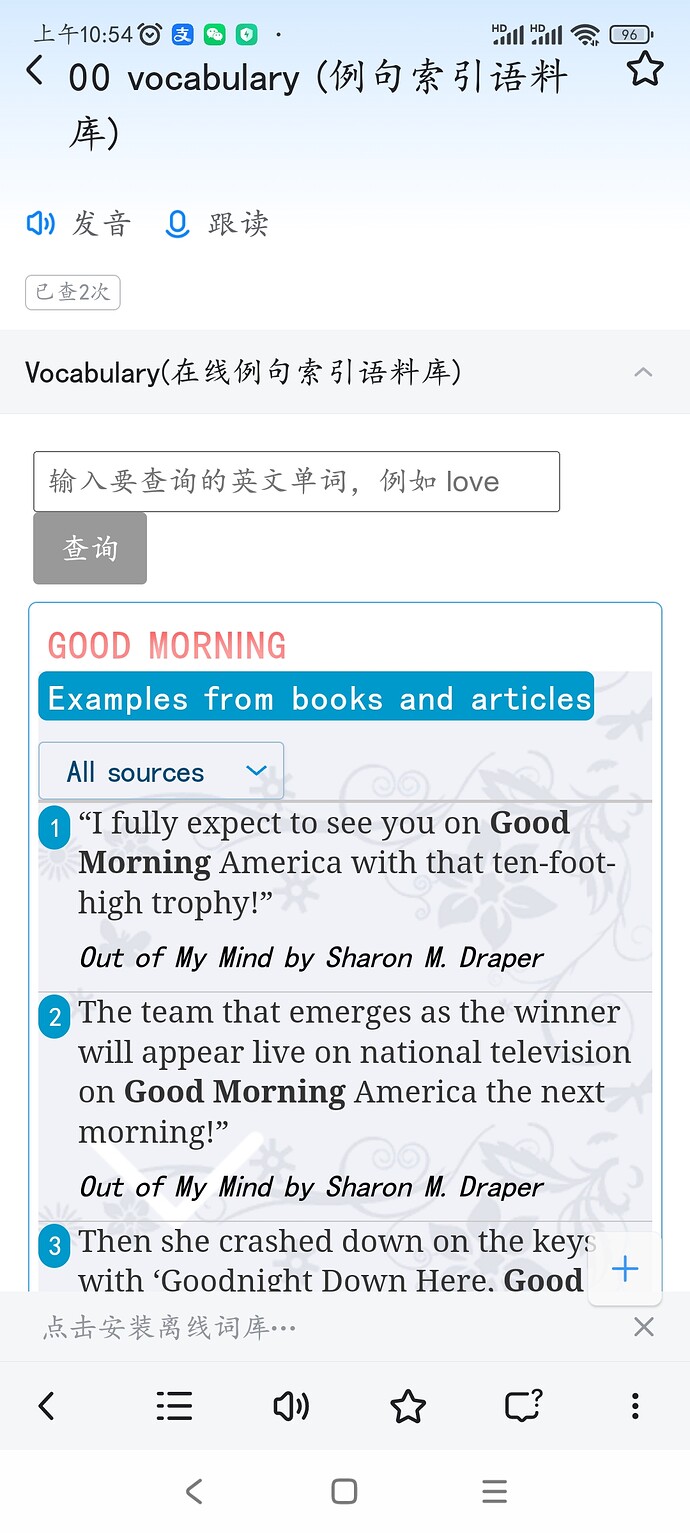Go back using the bottom toolbar arrow
This screenshot has height=1533, width=690.
pyautogui.click(x=46, y=1407)
